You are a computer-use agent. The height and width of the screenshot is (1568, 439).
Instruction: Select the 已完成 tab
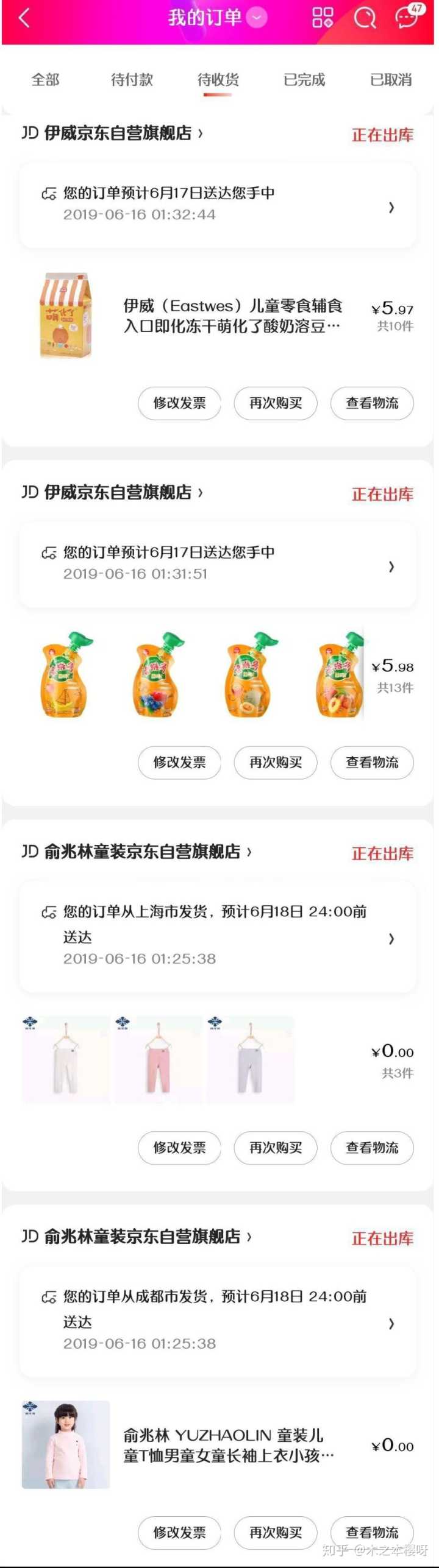coord(304,80)
